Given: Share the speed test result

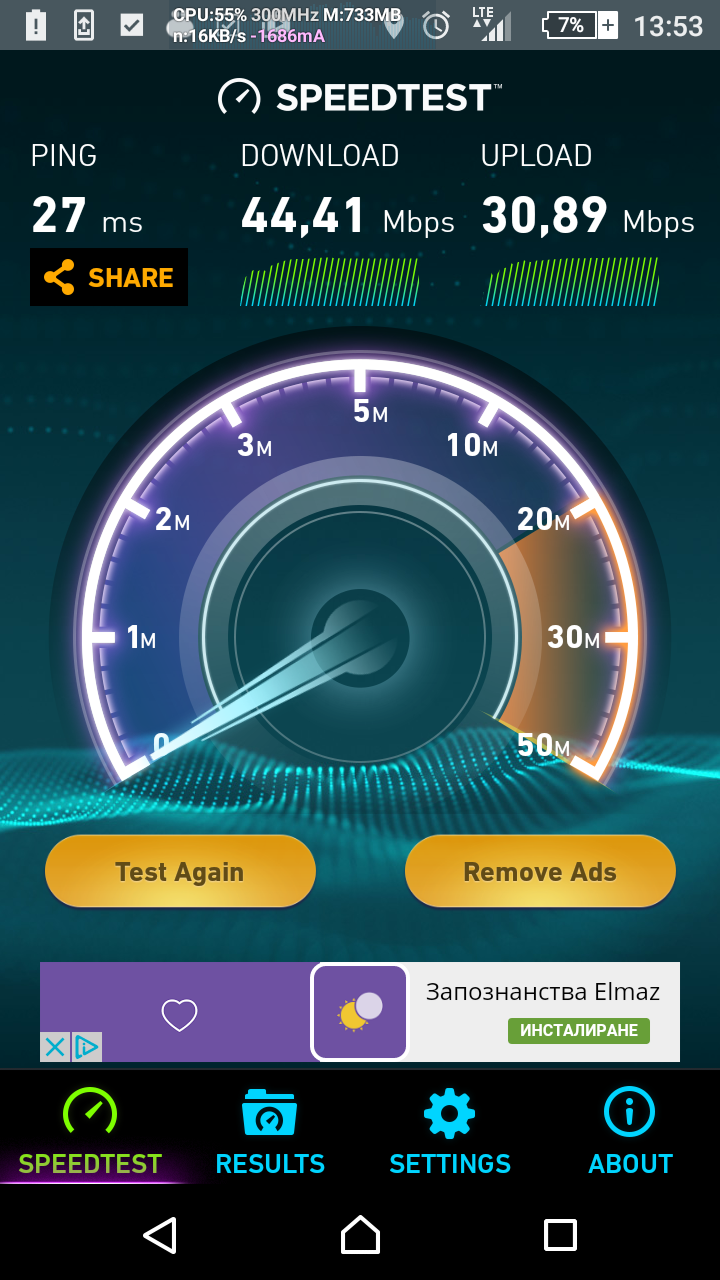Looking at the screenshot, I should [108, 277].
